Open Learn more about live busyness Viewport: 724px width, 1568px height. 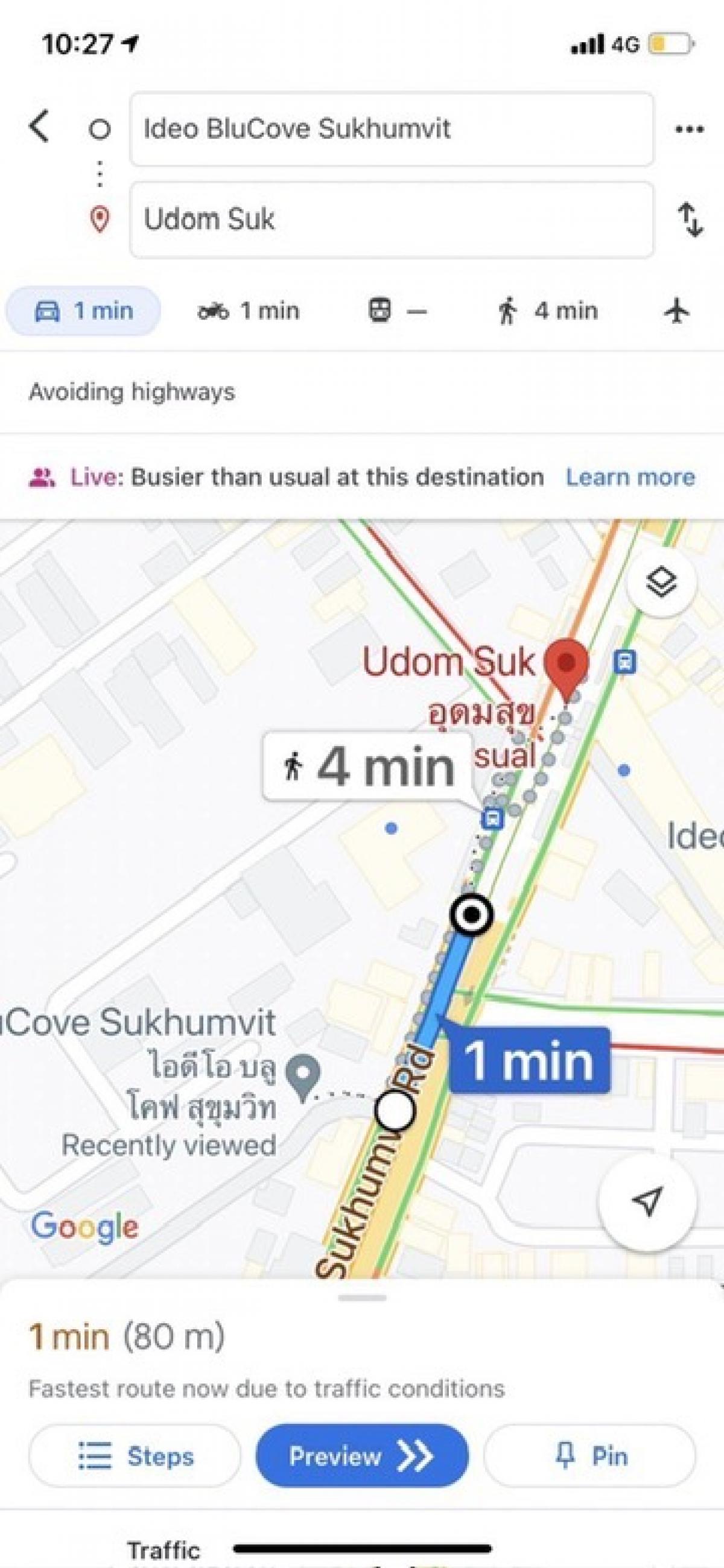[630, 477]
